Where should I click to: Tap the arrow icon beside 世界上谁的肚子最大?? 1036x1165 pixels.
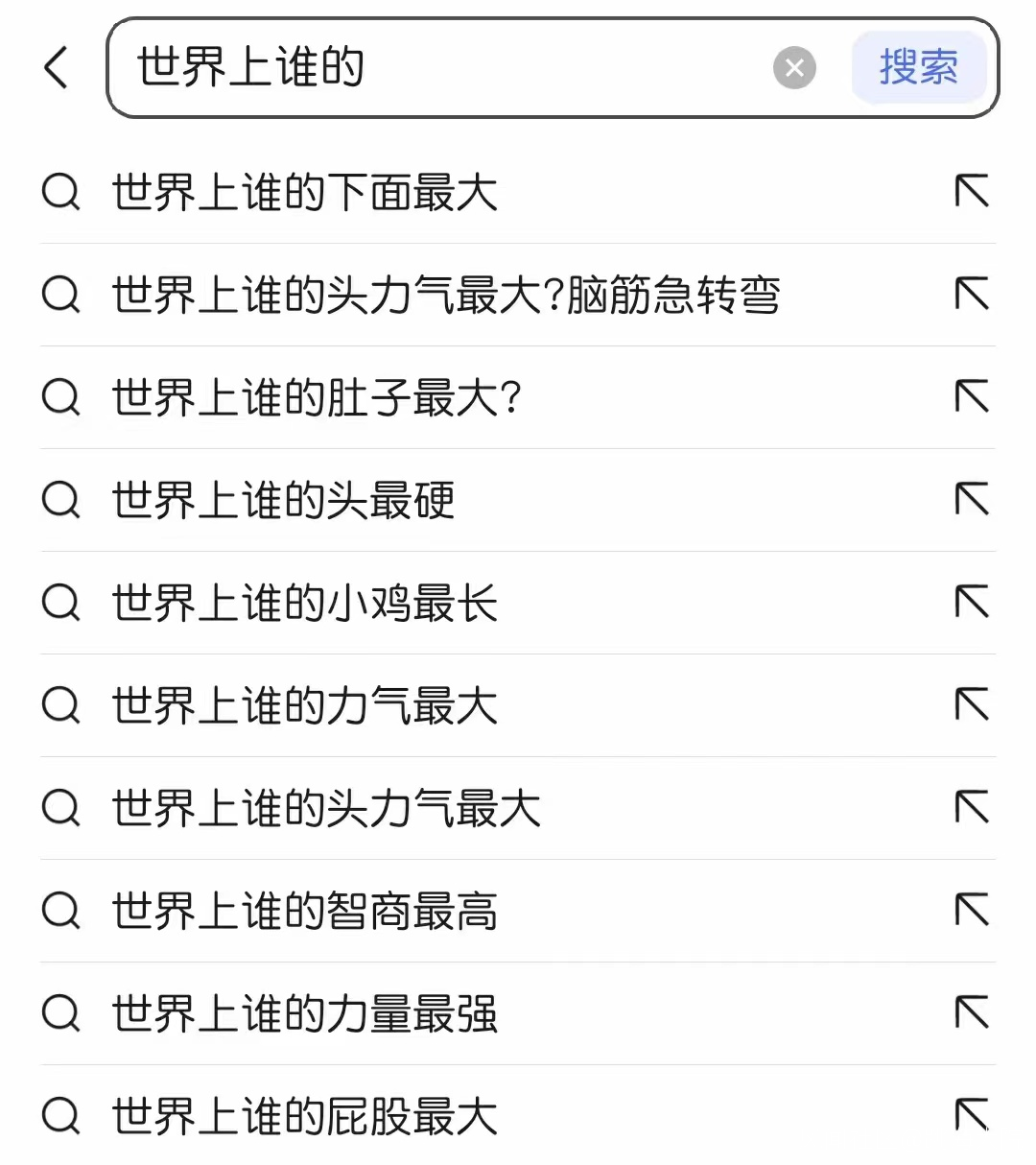coord(972,396)
